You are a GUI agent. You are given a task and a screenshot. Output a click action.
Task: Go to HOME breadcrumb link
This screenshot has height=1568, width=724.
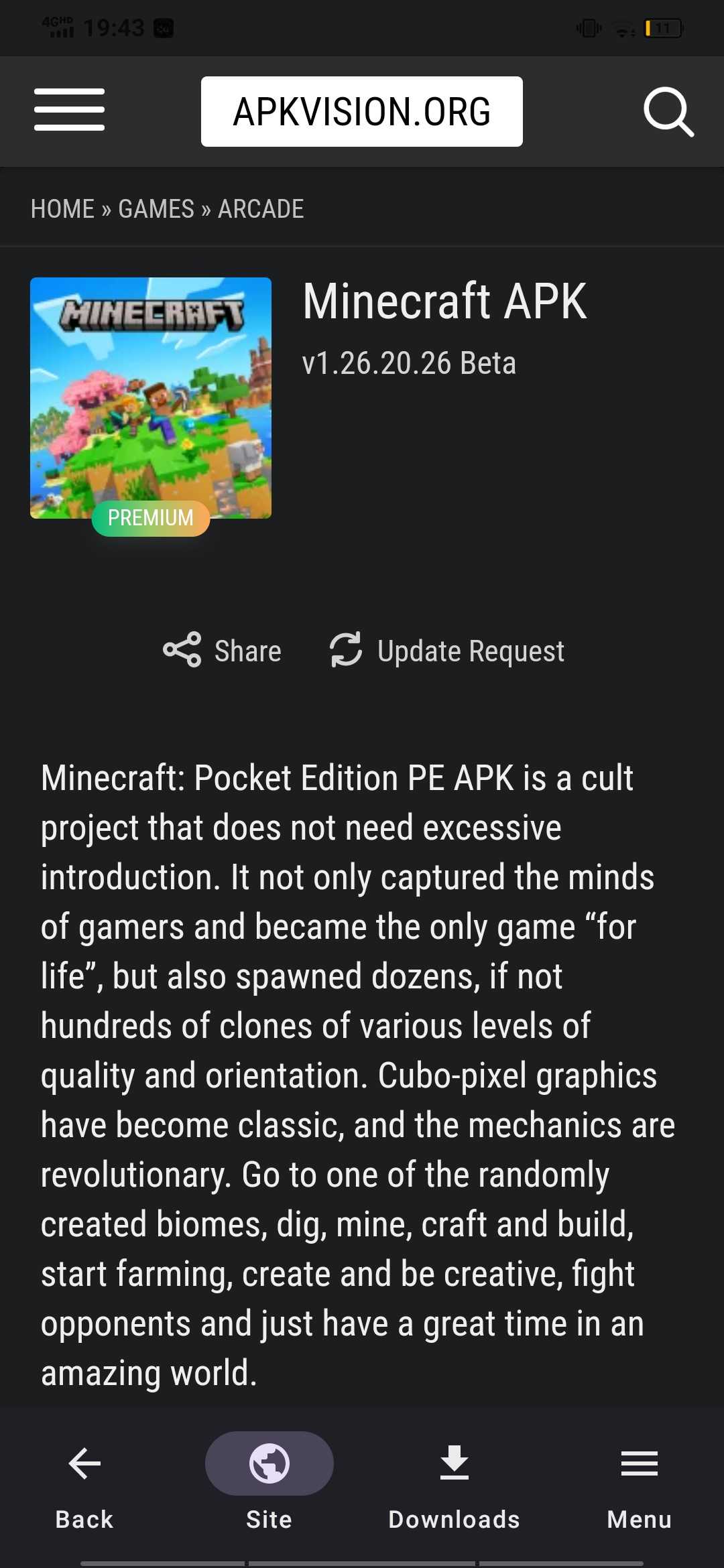click(x=62, y=209)
